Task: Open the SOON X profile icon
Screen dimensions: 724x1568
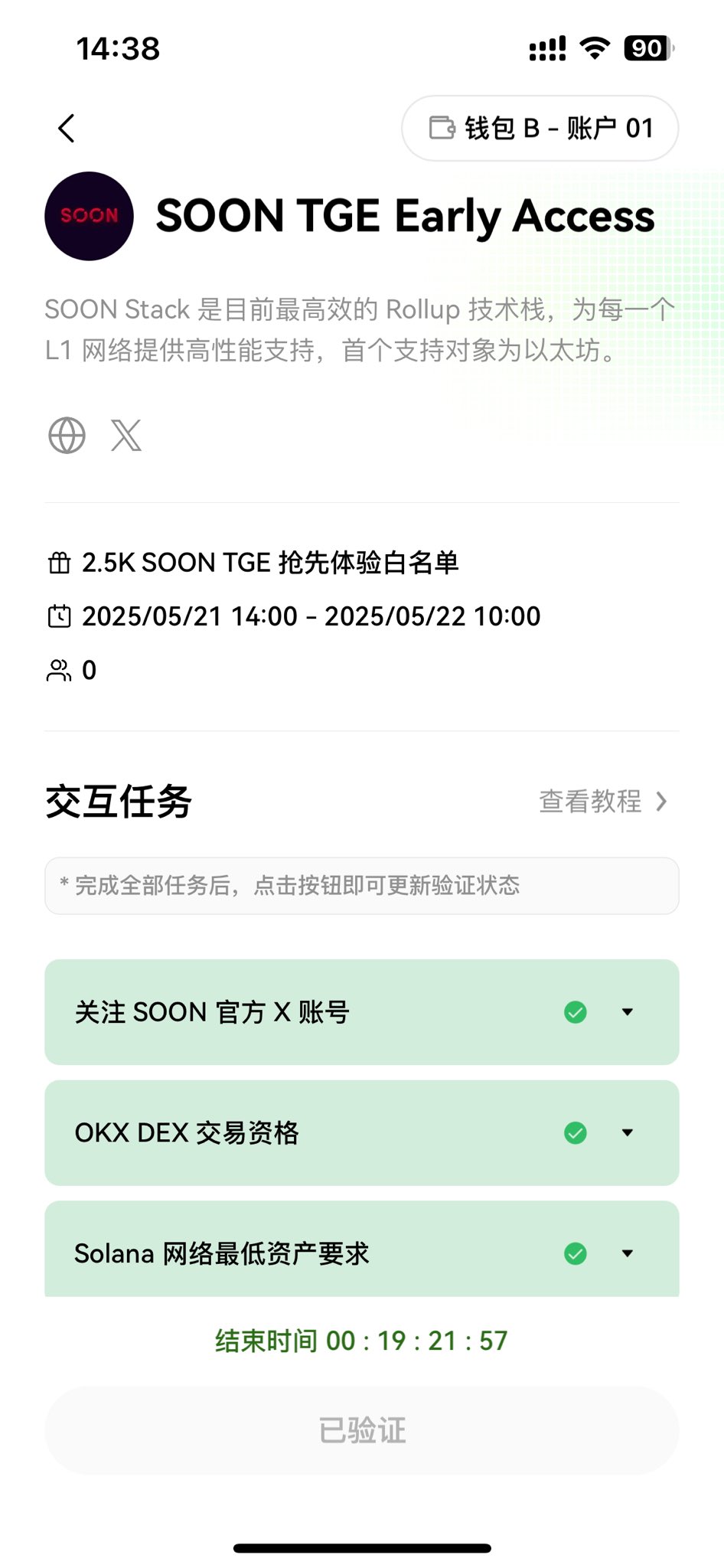Action: point(126,436)
